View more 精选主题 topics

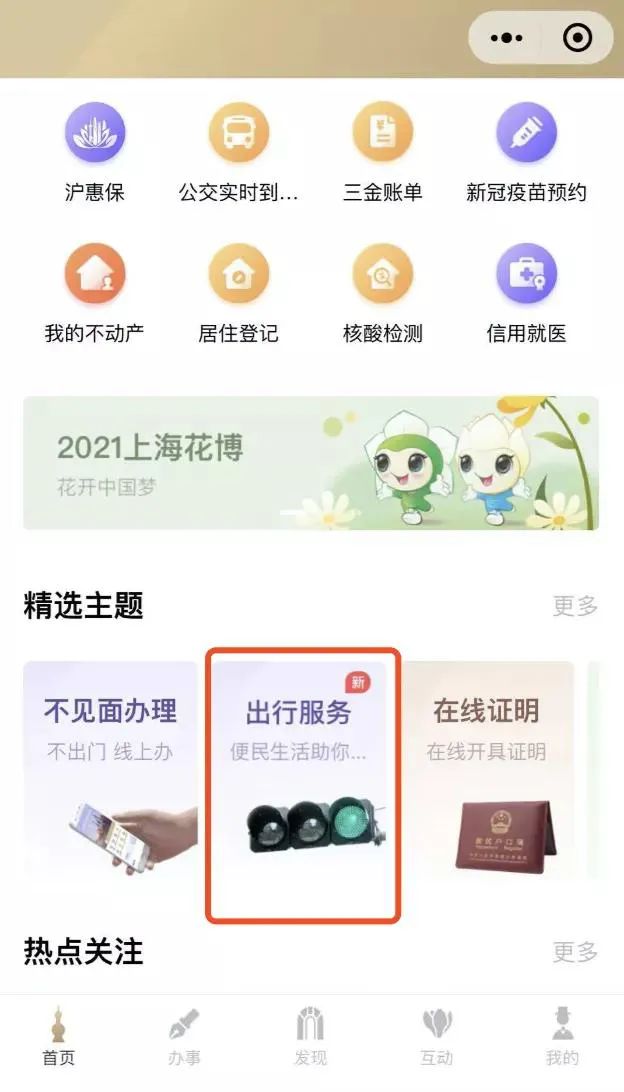[575, 605]
